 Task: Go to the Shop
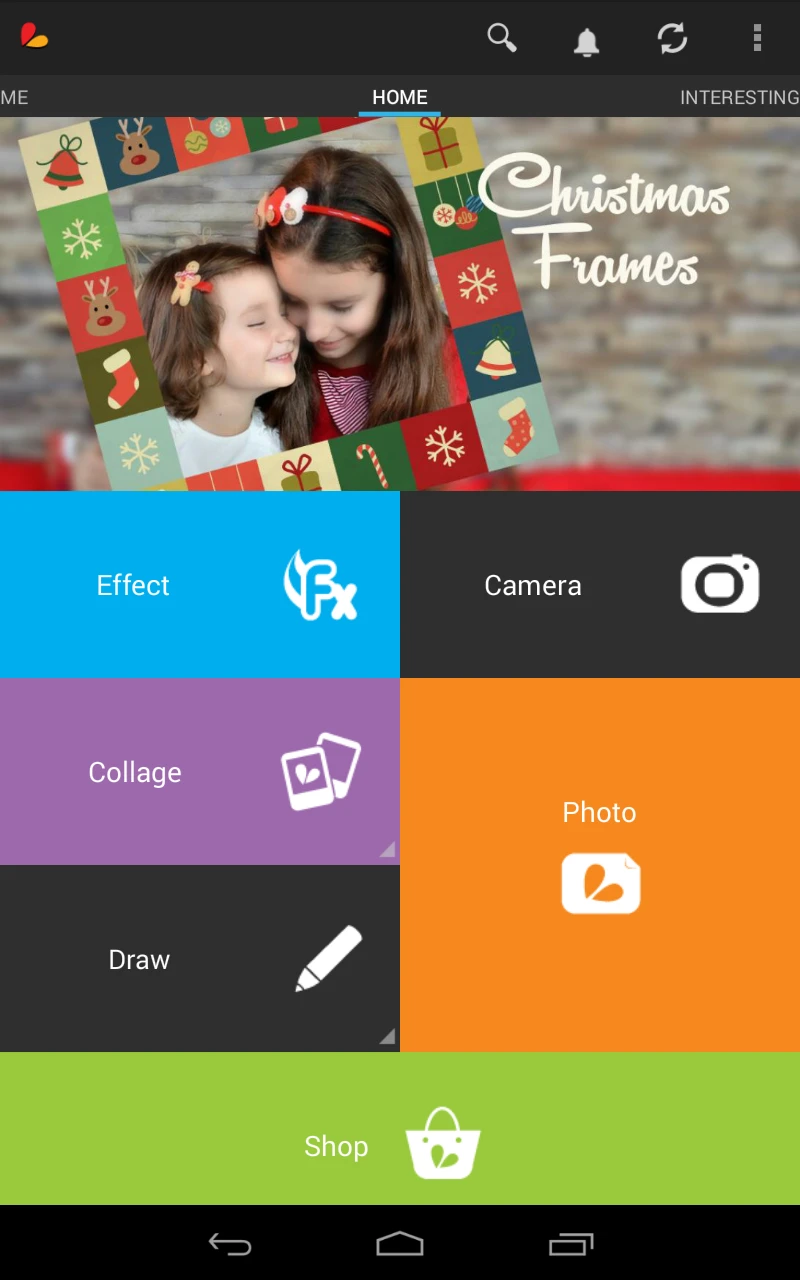pyautogui.click(x=400, y=1143)
